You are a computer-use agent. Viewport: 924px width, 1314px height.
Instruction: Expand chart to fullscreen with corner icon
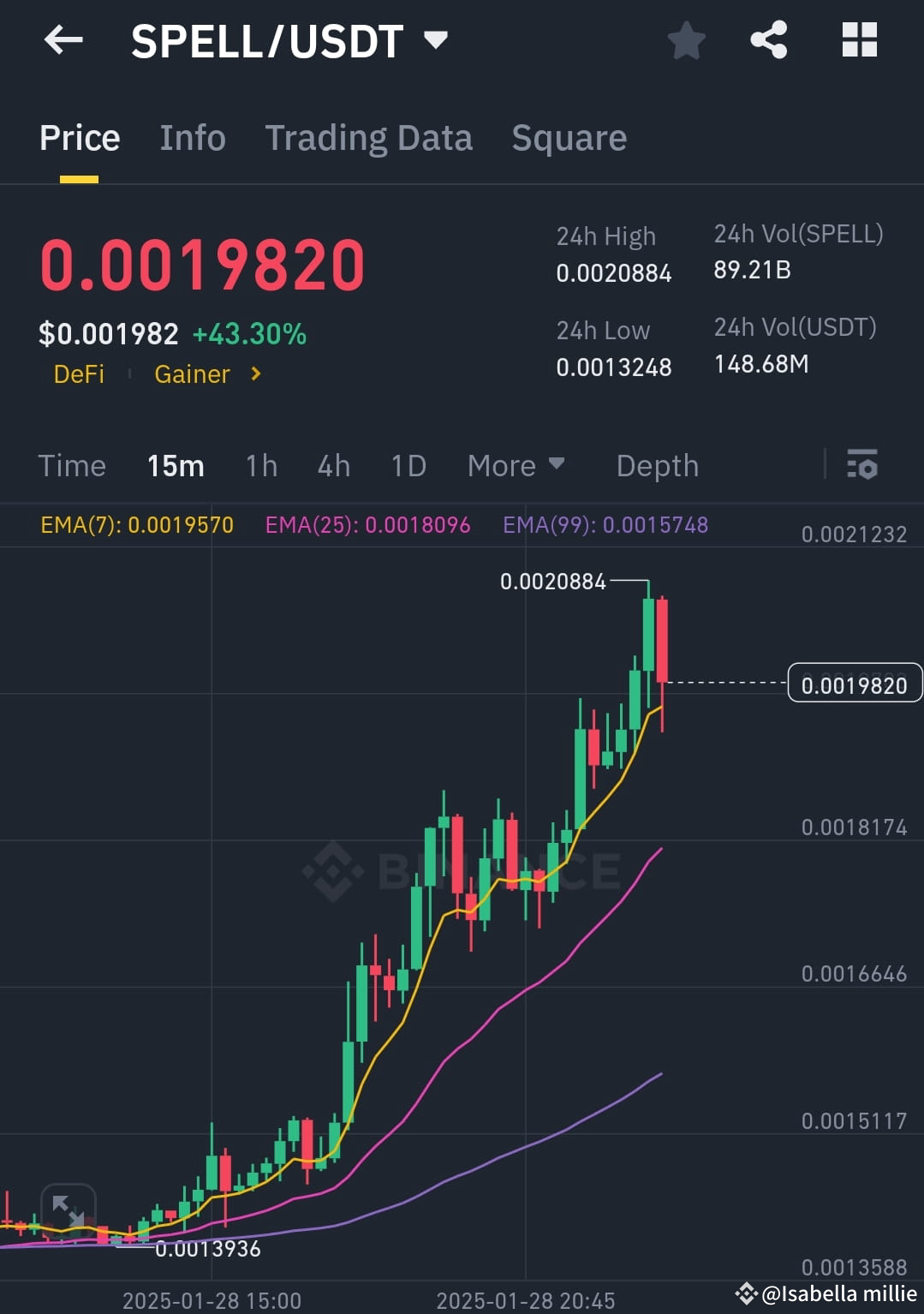[69, 1207]
